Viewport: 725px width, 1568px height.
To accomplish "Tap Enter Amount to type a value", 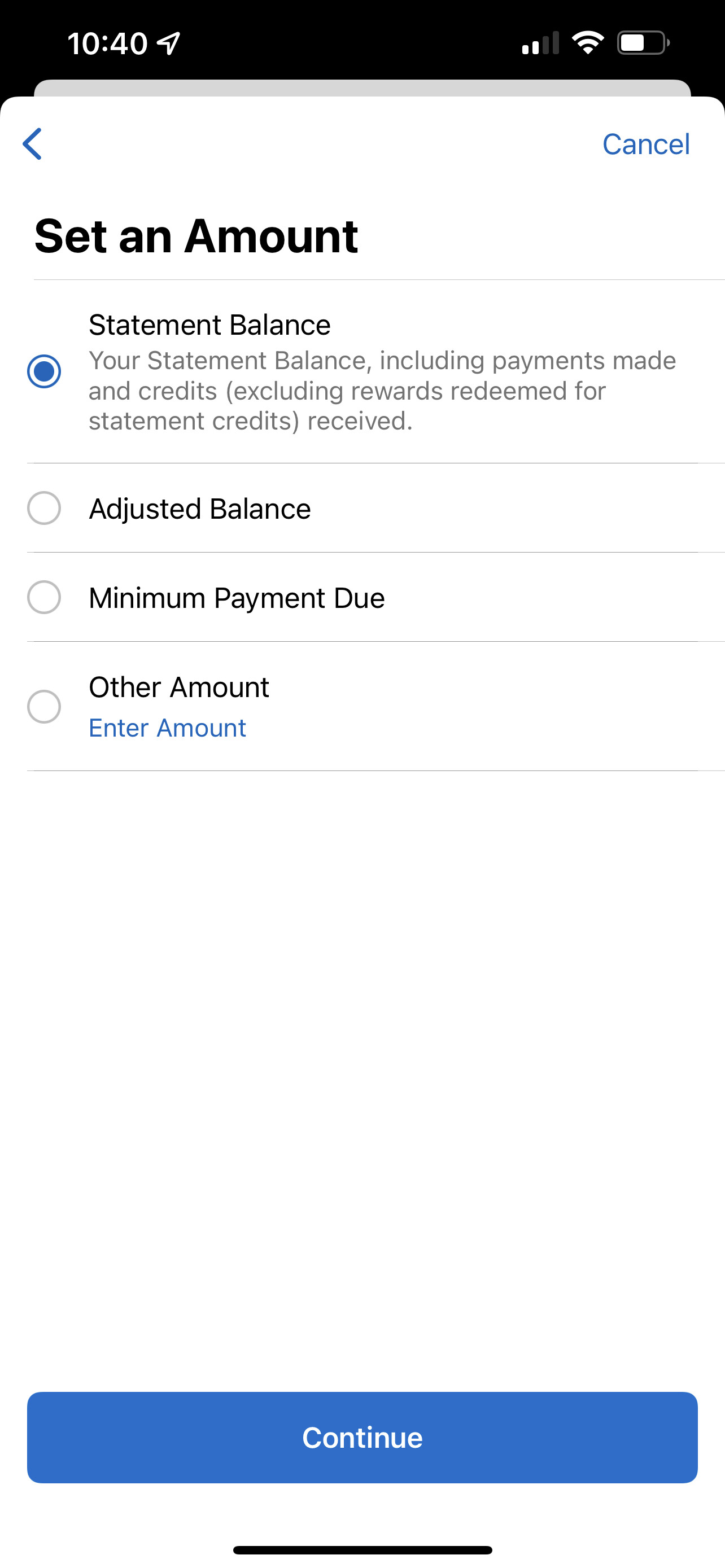I will click(167, 728).
